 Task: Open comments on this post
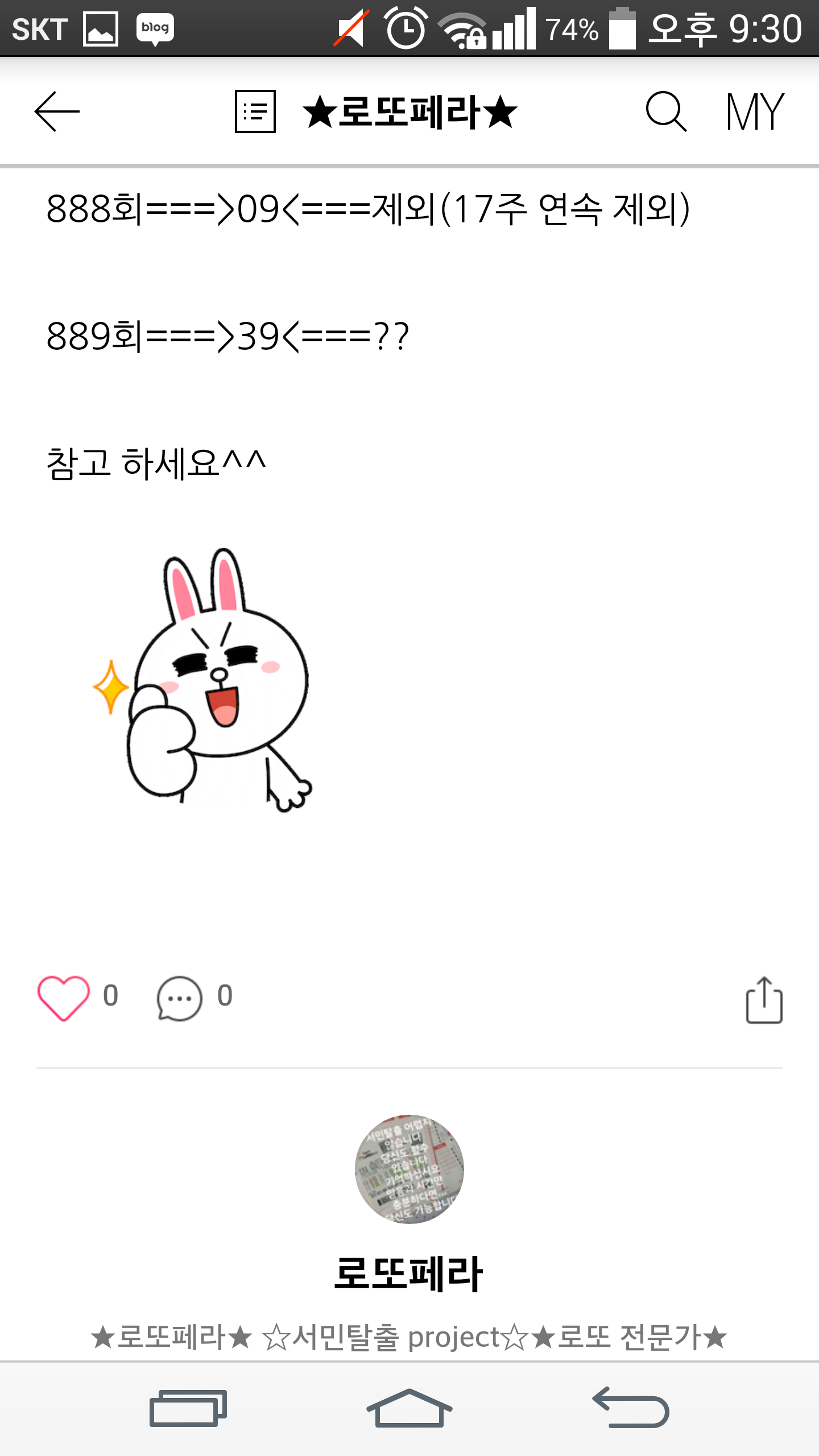coord(179,998)
